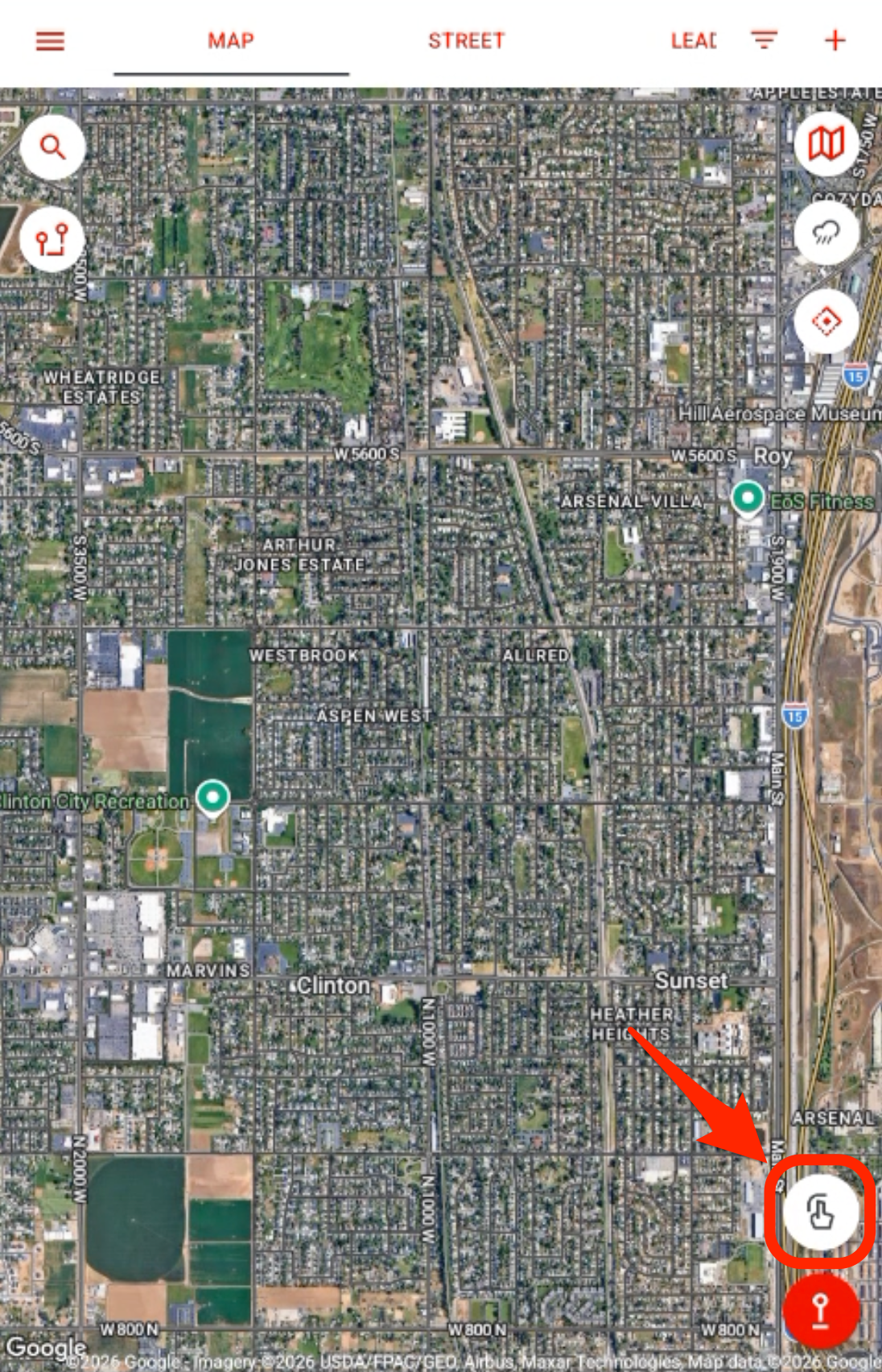Open map search magnifier button
882x1372 pixels.
(52, 147)
